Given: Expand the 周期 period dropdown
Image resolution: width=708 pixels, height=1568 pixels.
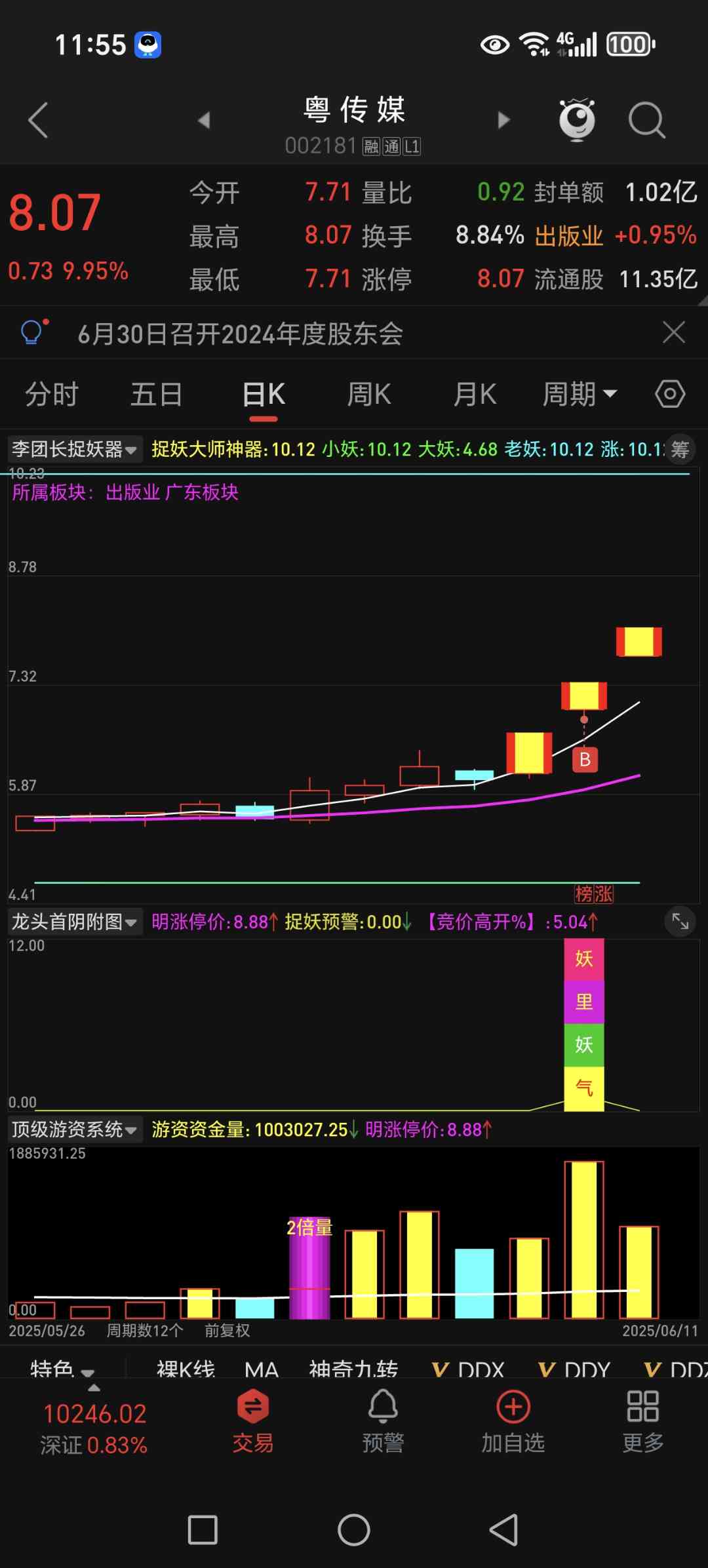Looking at the screenshot, I should [580, 395].
